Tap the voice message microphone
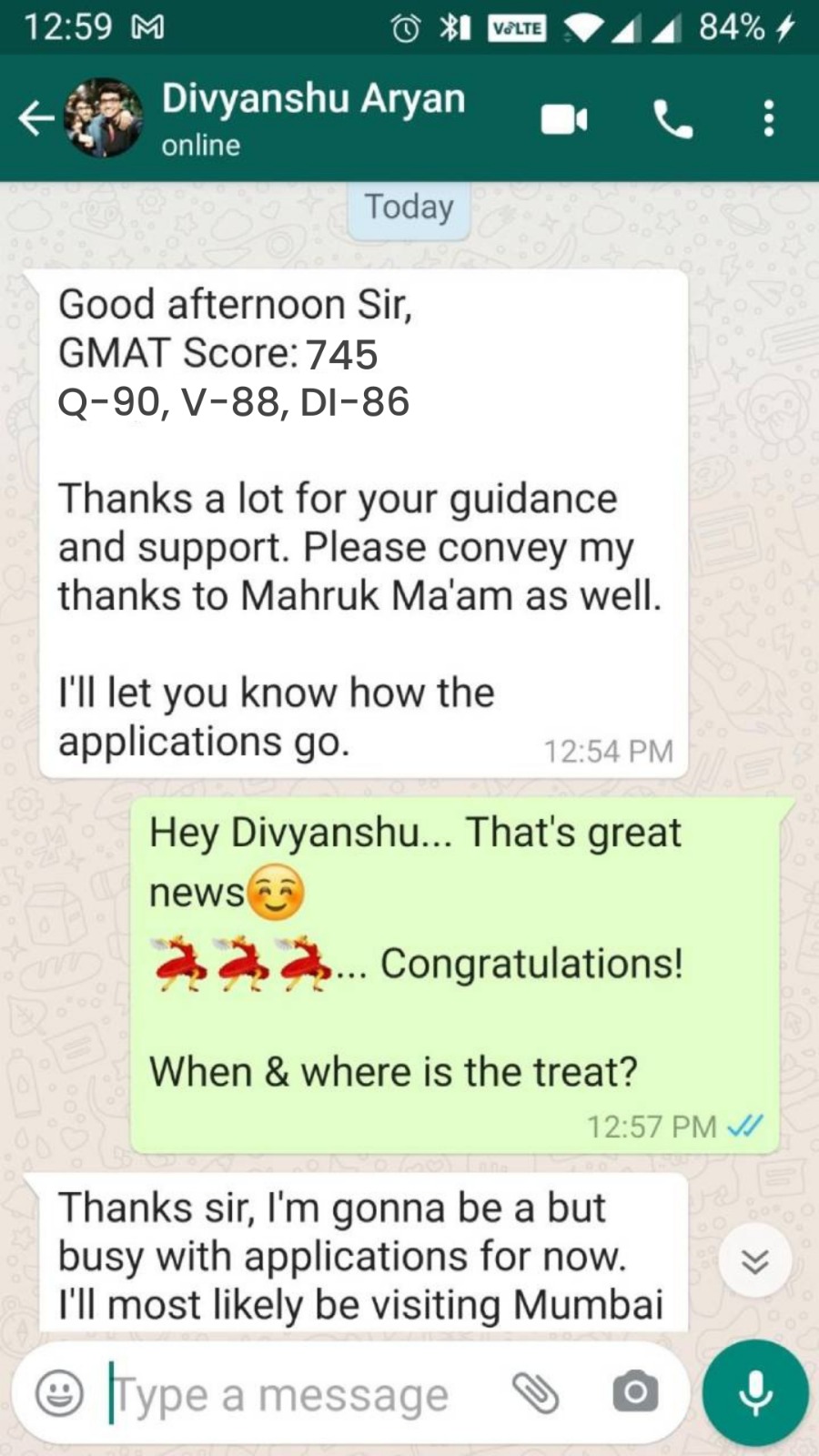819x1456 pixels. 754,1392
